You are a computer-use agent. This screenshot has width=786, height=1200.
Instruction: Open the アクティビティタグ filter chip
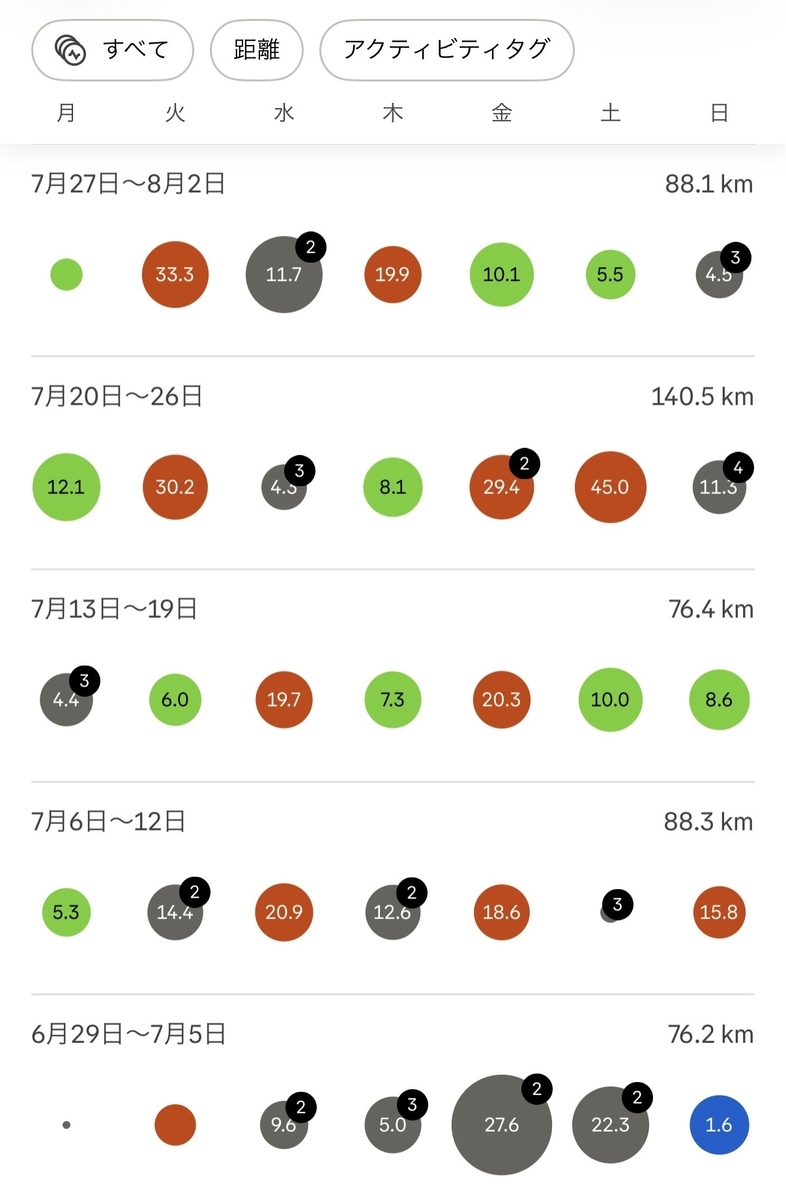pos(447,49)
